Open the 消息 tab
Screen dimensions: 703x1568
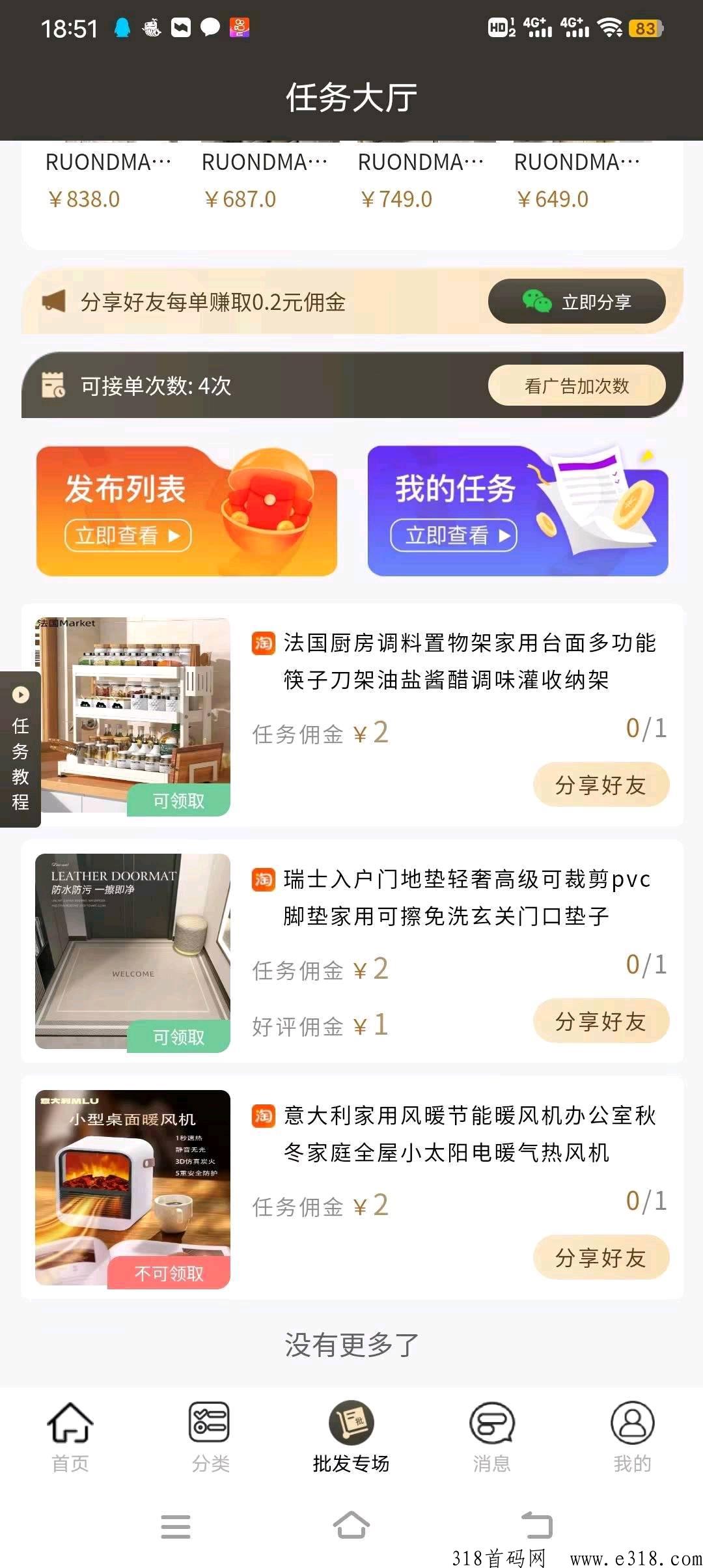pos(491,1436)
